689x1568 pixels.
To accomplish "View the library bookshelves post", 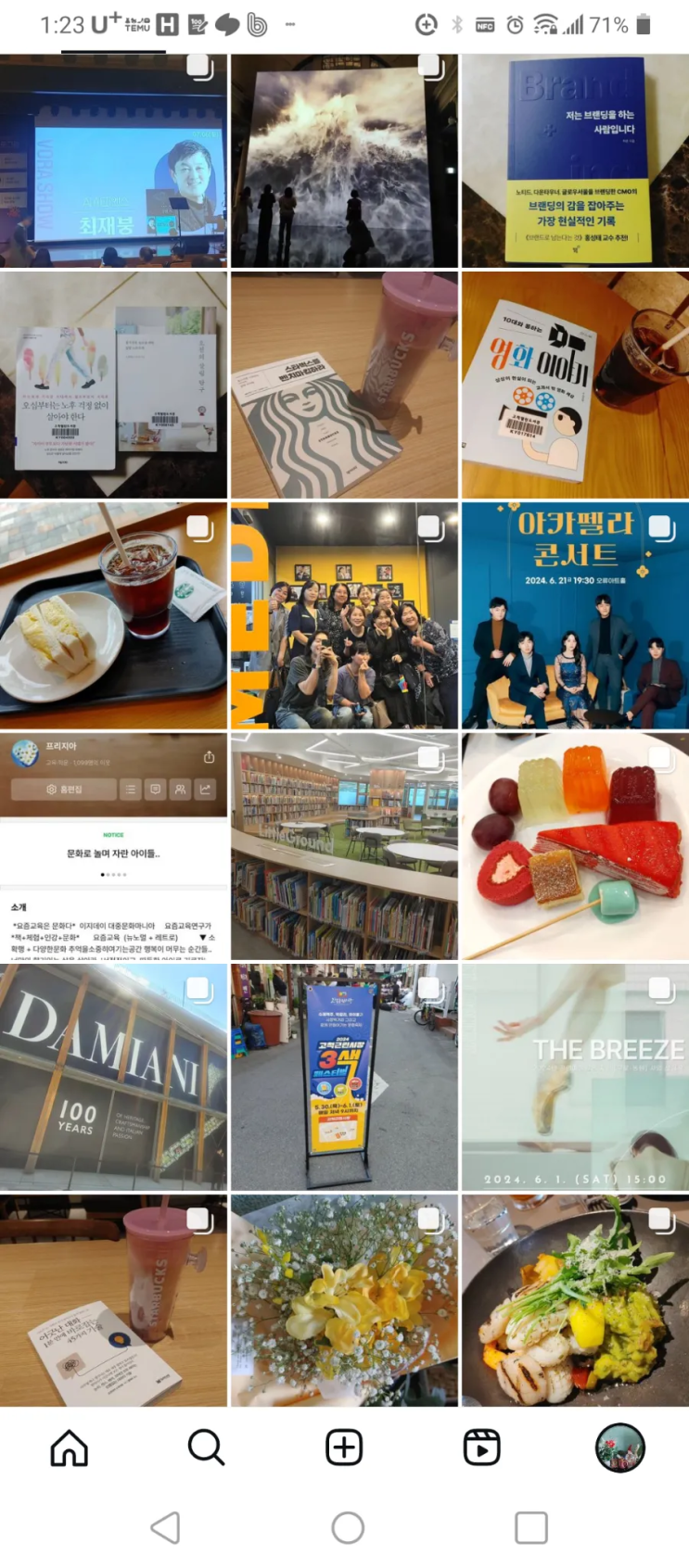I will 344,847.
